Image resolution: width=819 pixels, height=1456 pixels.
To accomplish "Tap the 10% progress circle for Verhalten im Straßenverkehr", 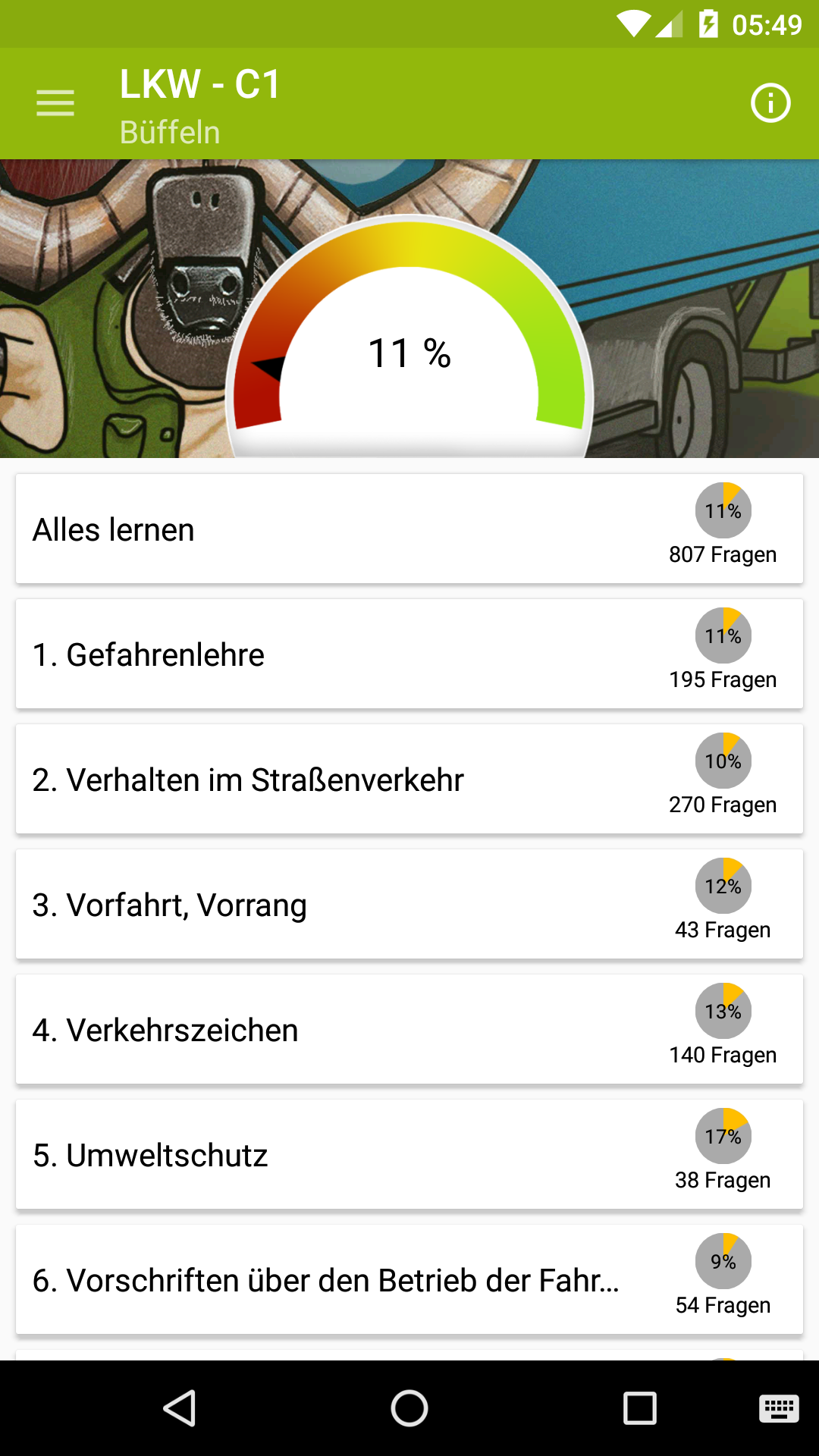I will coord(721,761).
